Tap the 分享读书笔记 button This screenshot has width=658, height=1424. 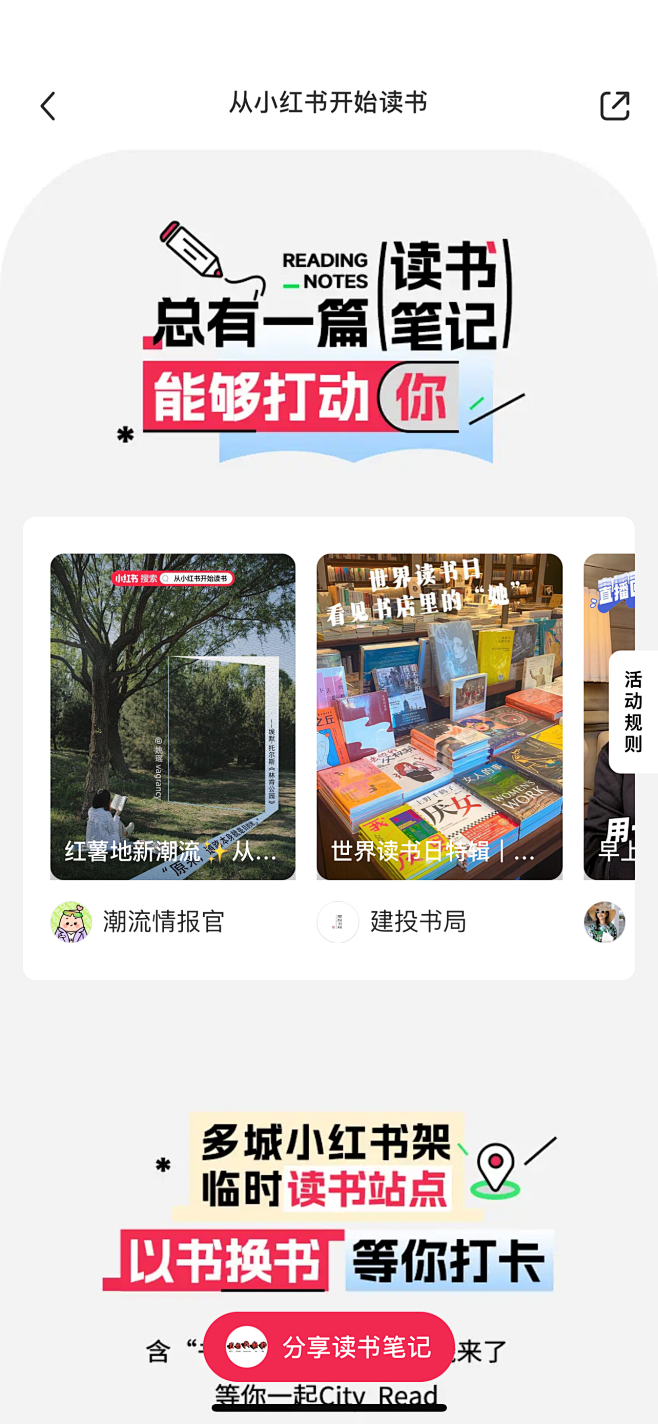329,1347
